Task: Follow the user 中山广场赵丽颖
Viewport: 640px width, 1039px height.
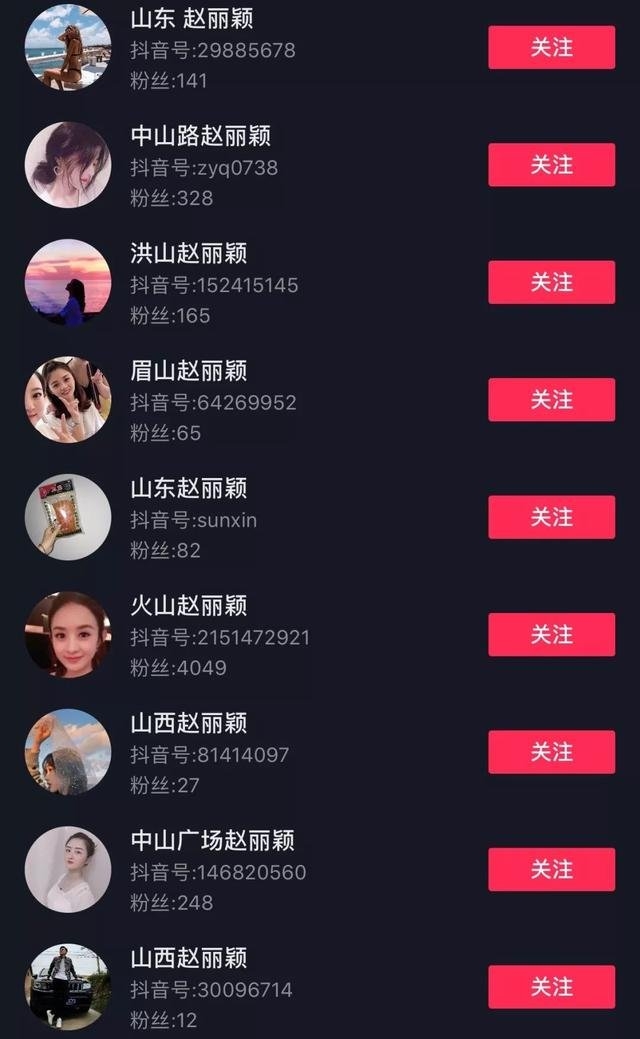Action: [x=551, y=870]
